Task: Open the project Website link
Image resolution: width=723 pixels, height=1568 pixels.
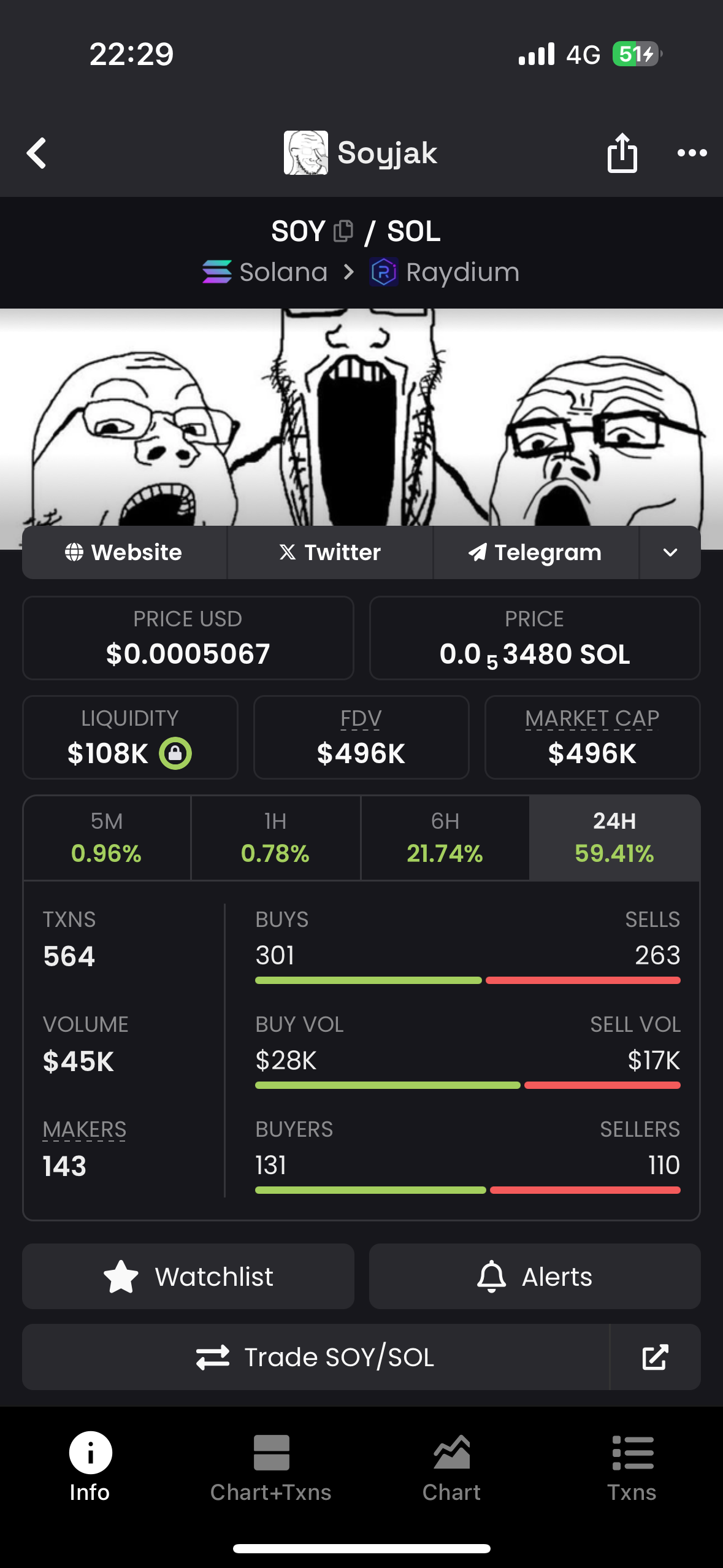Action: [x=124, y=552]
